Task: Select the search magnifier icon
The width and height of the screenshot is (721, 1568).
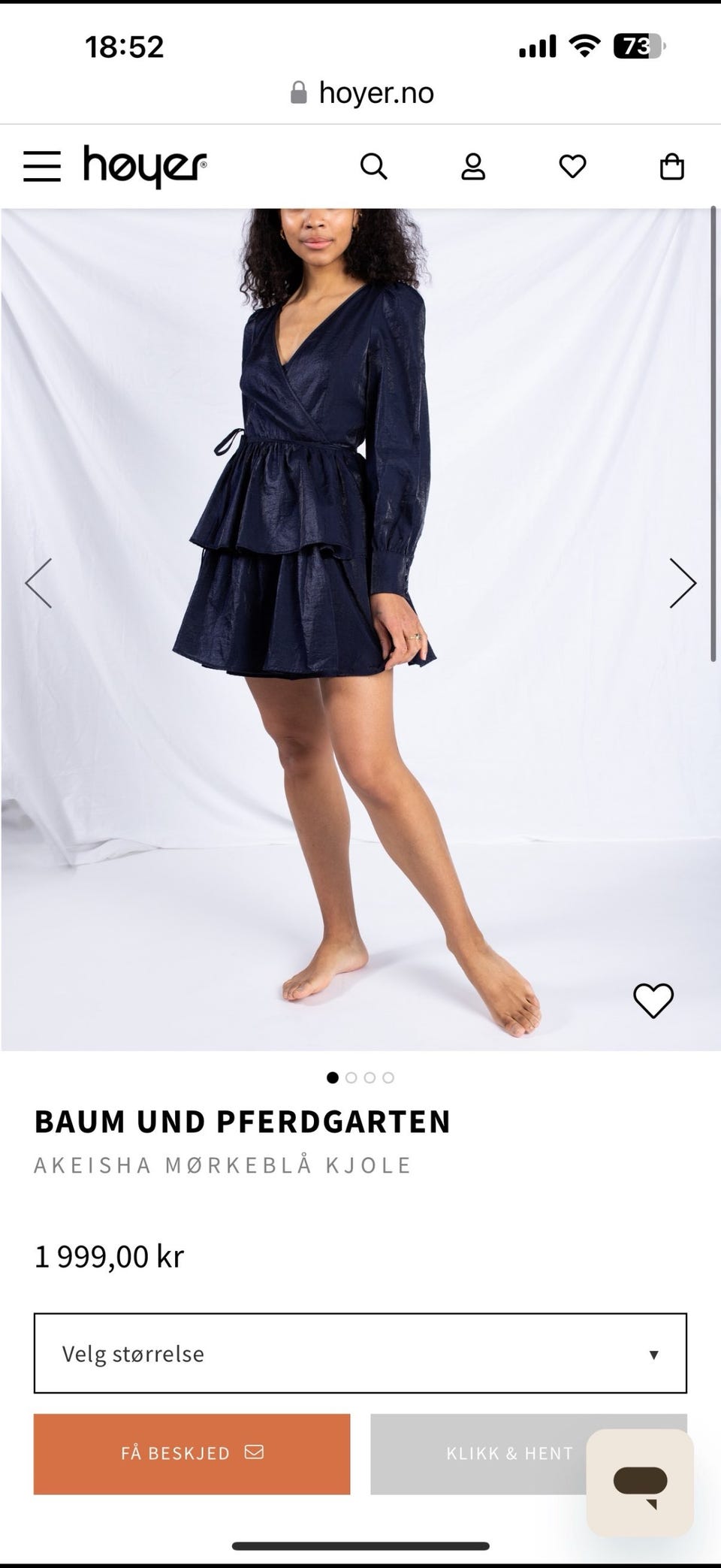Action: (x=375, y=167)
